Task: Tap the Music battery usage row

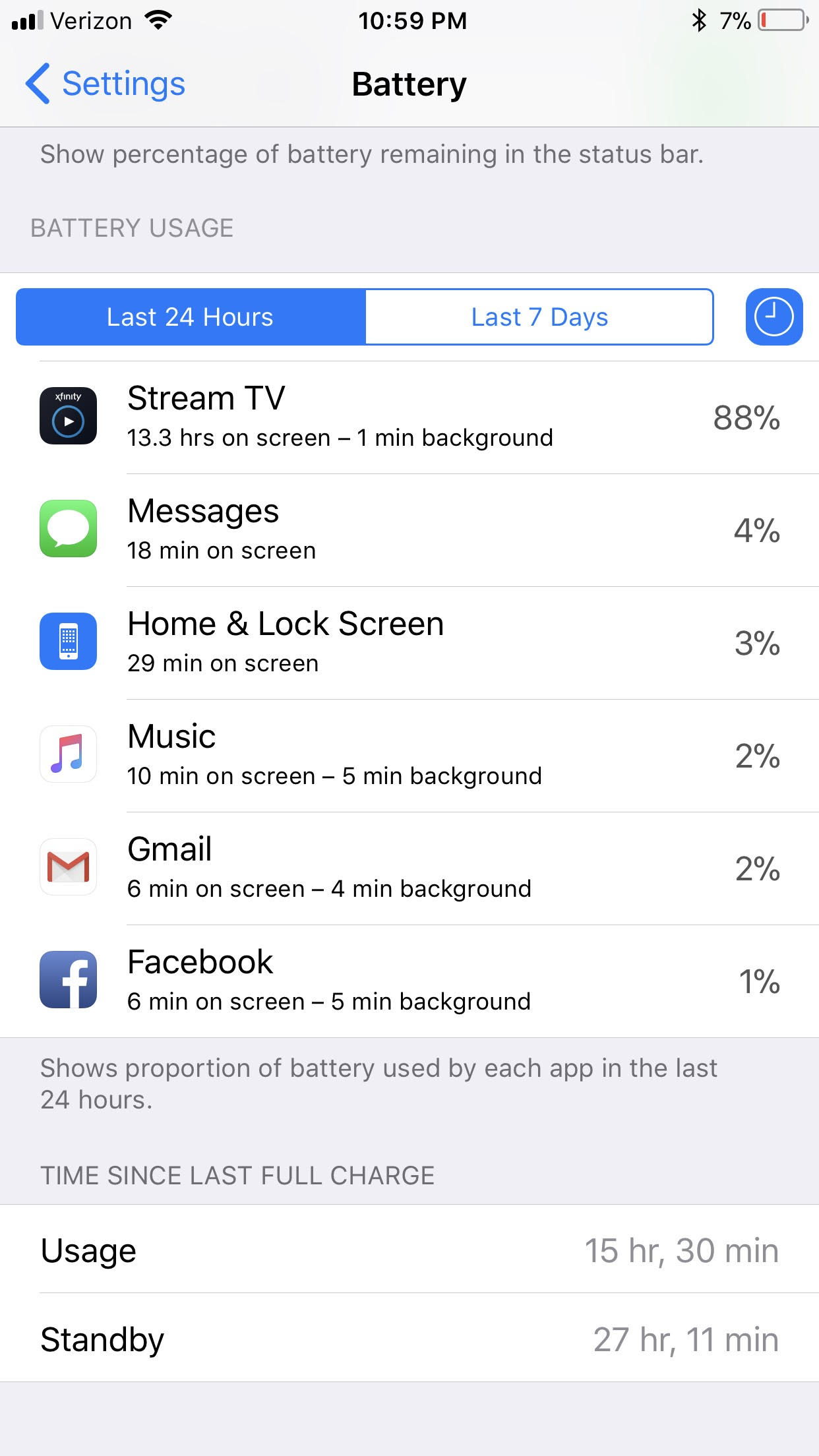Action: click(409, 756)
